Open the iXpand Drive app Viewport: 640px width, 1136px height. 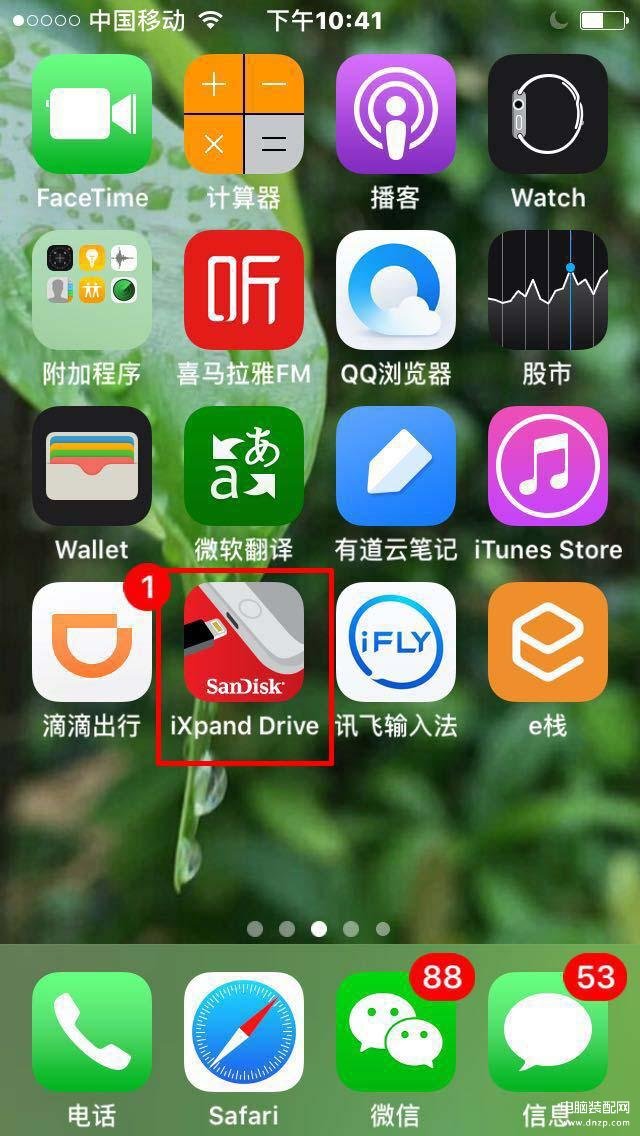244,642
